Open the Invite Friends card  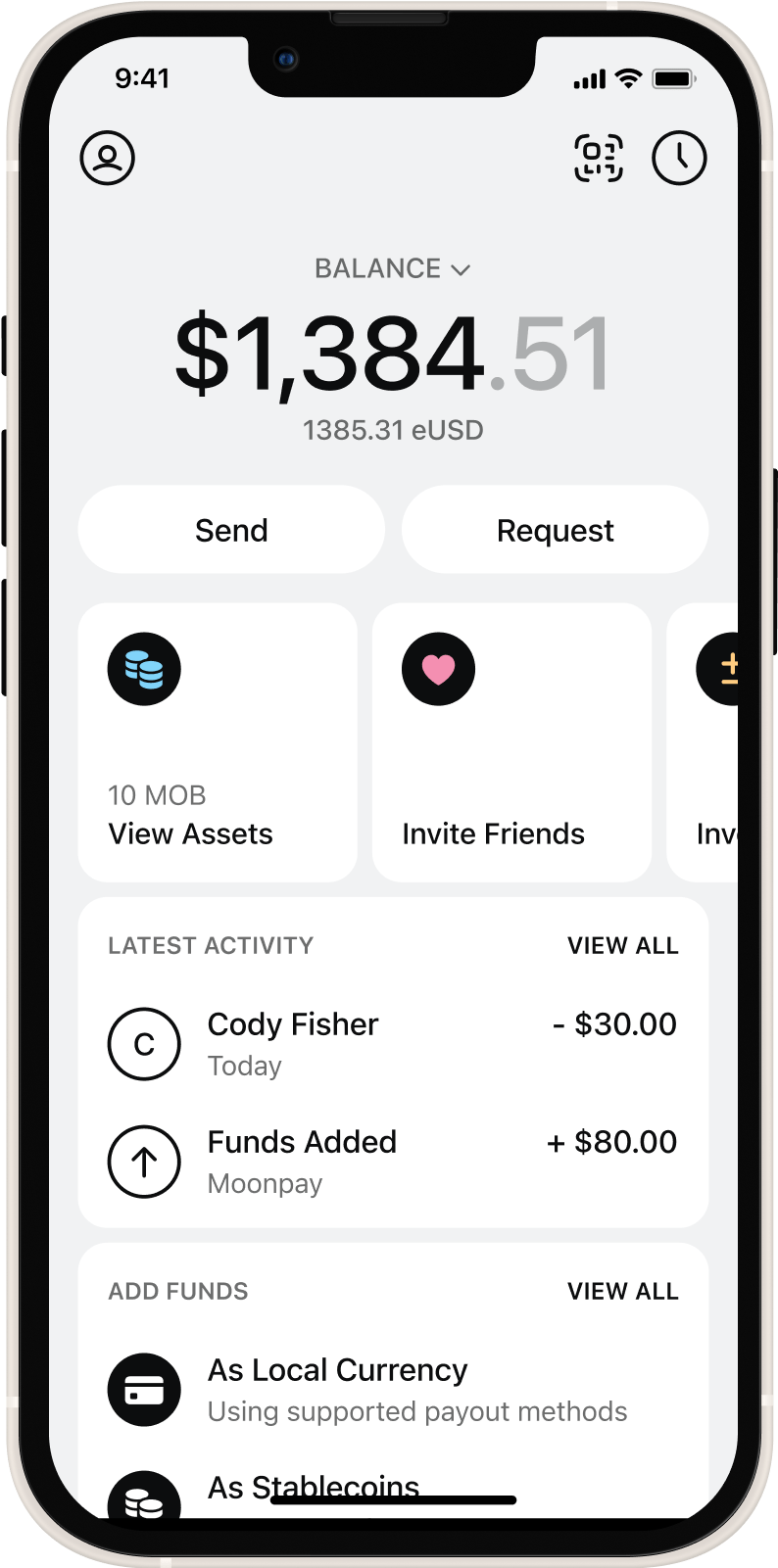(x=511, y=742)
